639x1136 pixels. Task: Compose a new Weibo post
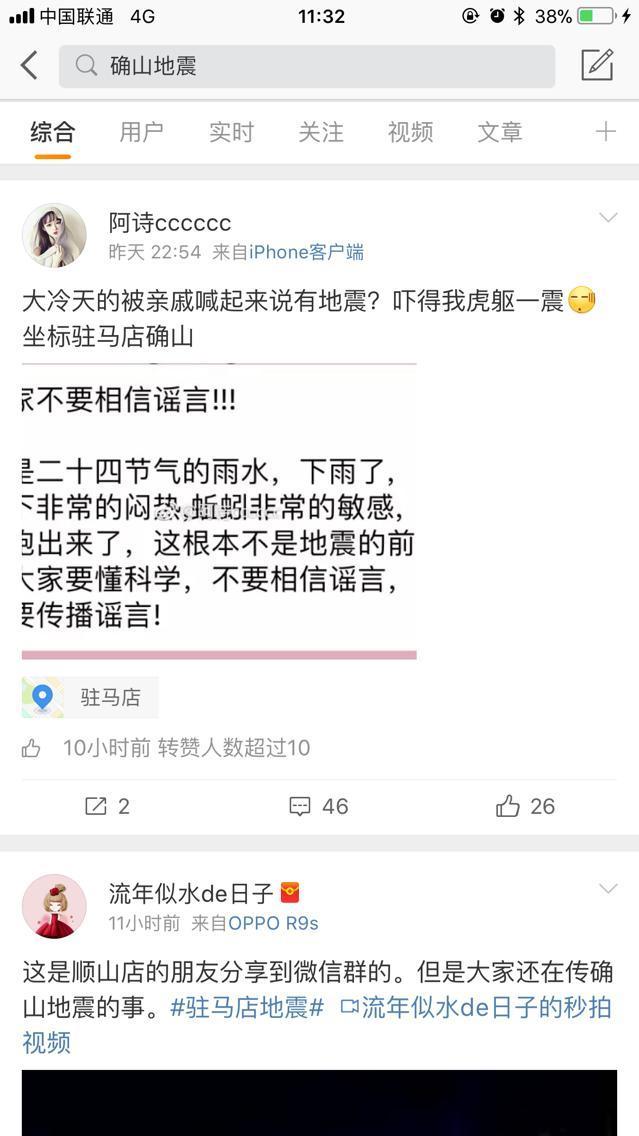point(598,65)
